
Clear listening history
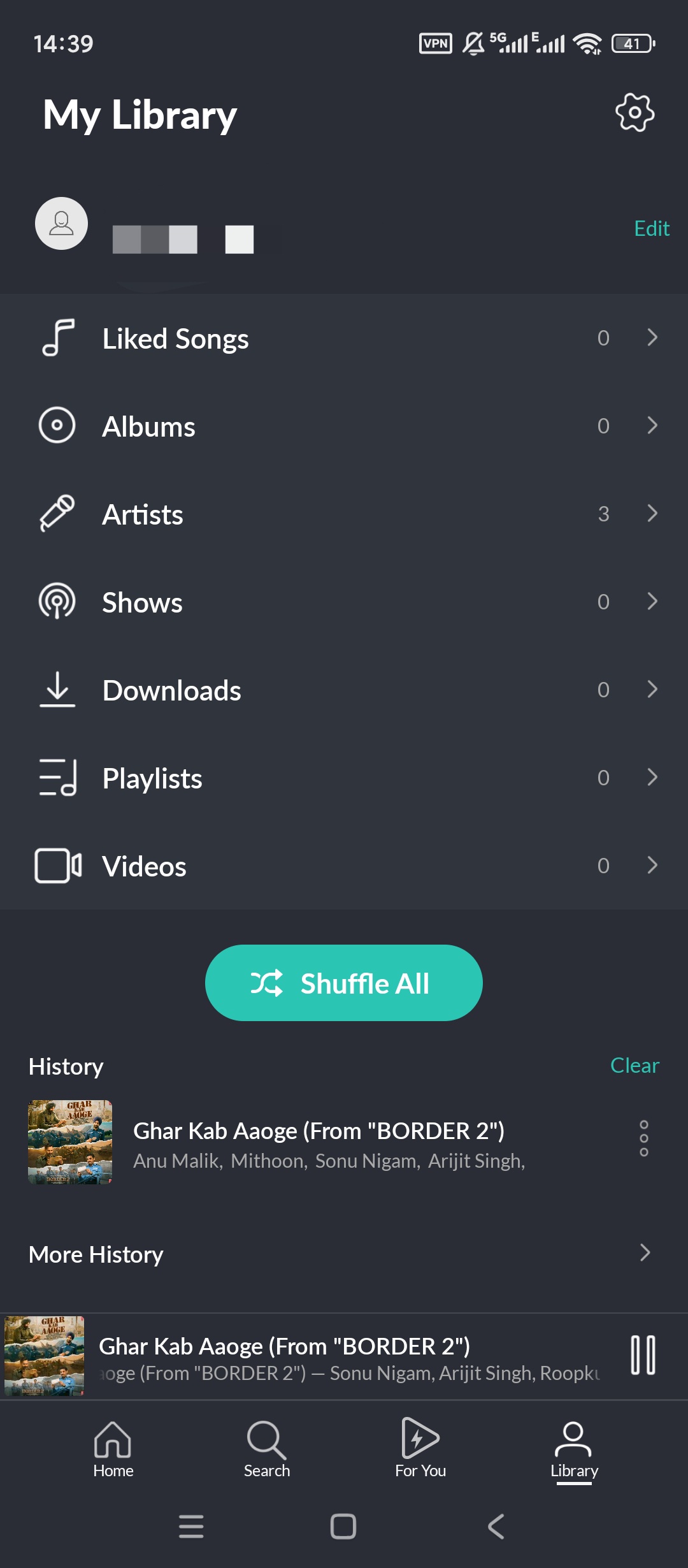pos(634,1065)
